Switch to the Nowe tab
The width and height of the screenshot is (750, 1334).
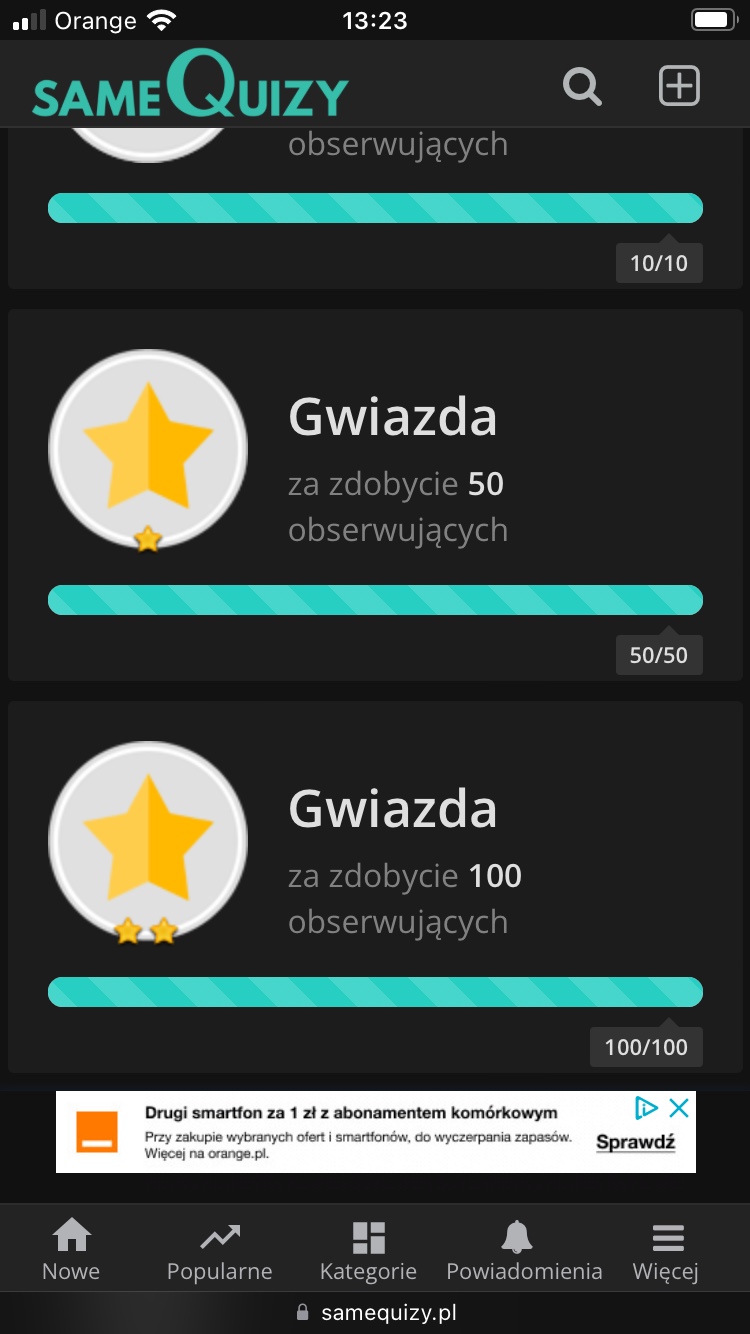coord(71,1250)
